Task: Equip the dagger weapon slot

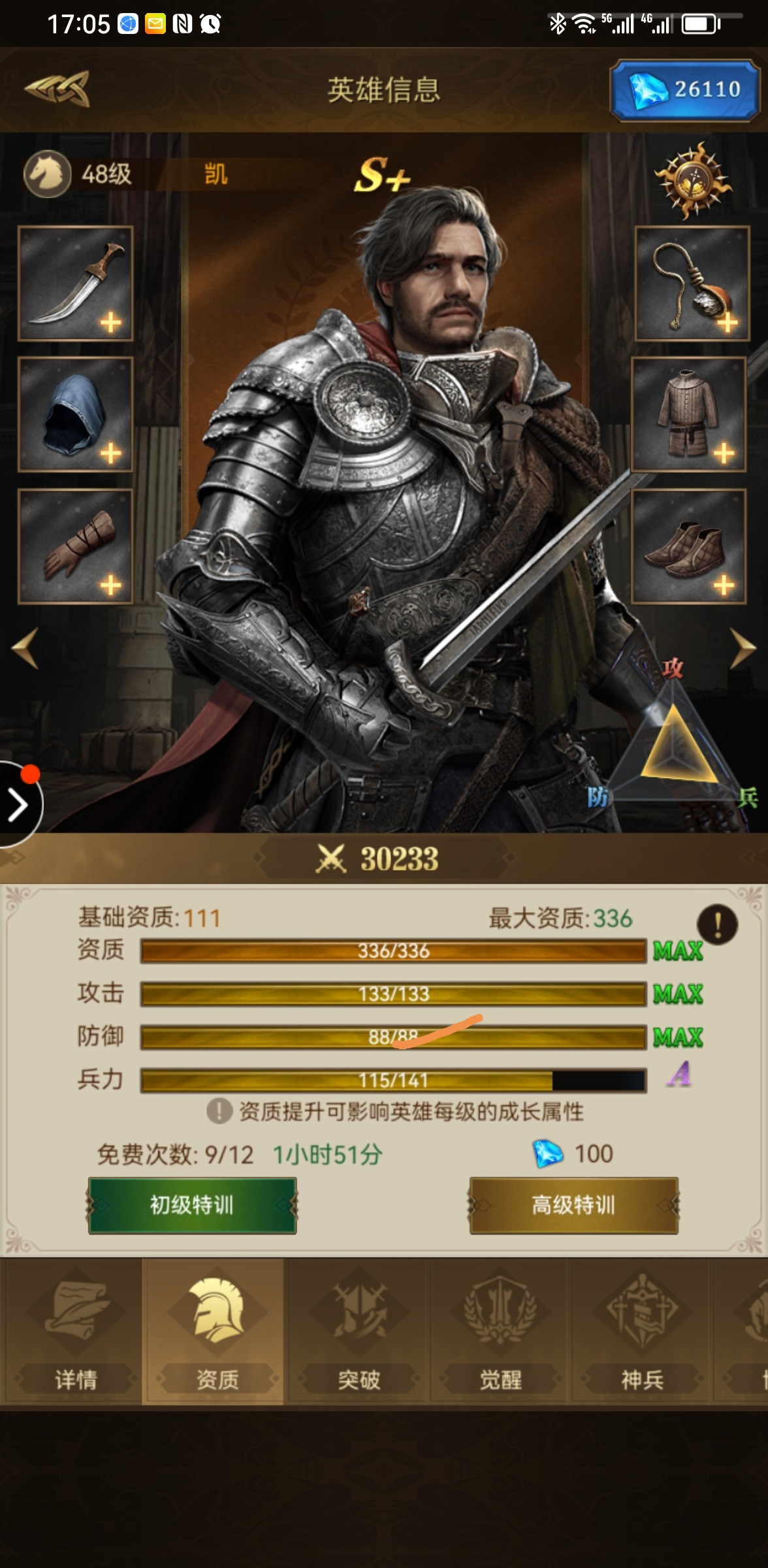Action: [x=76, y=284]
